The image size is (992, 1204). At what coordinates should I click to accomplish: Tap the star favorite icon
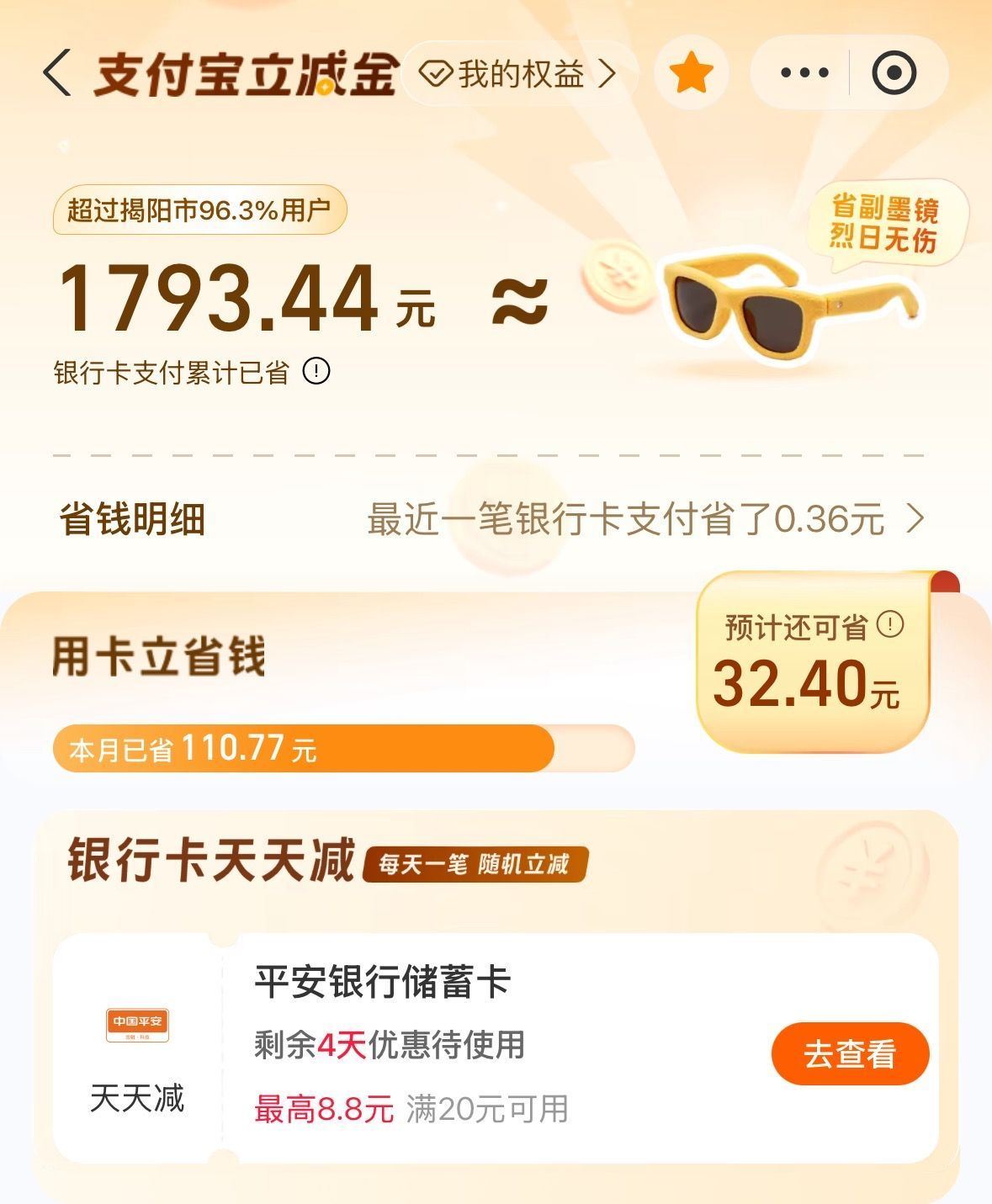692,74
